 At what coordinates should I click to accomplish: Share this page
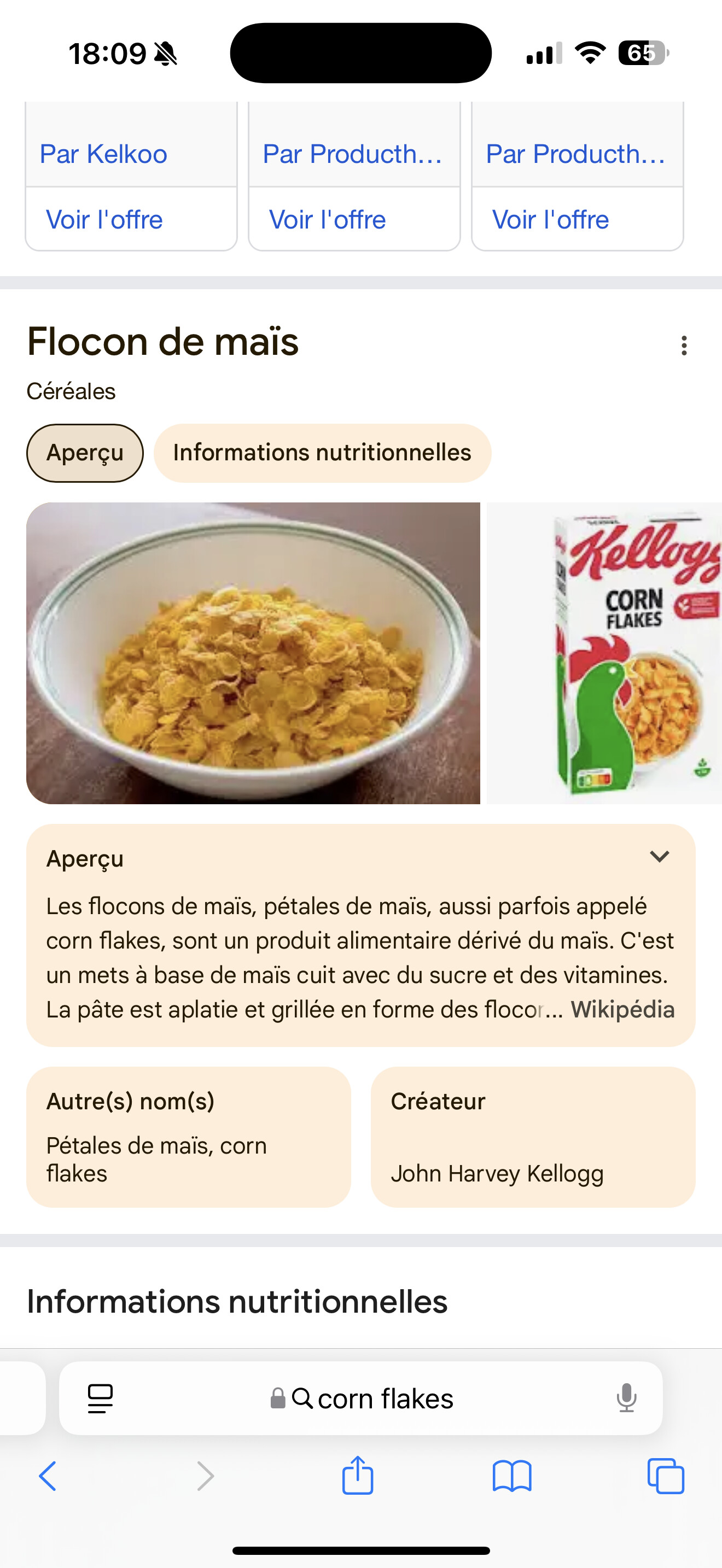357,1476
